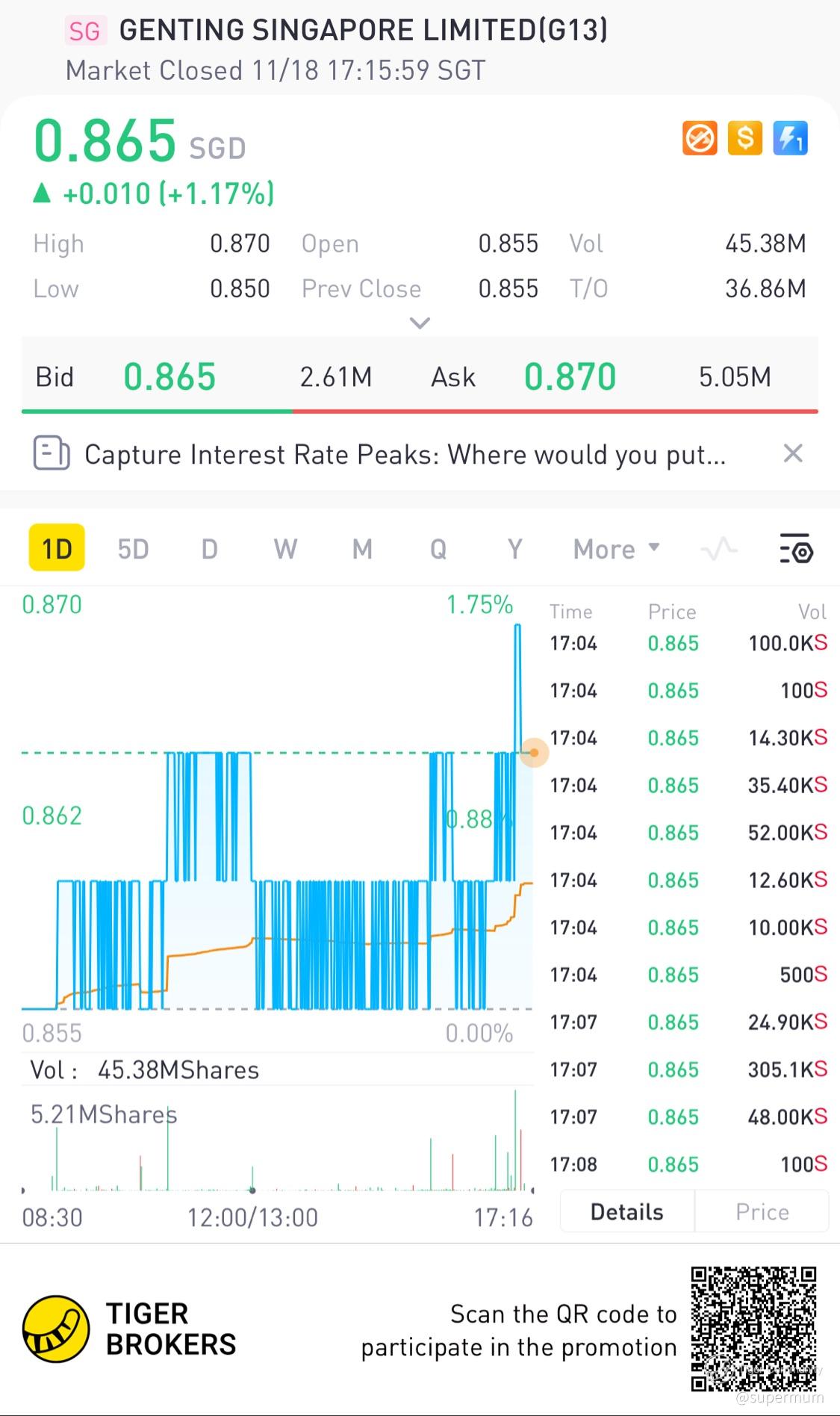Viewport: 840px width, 1416px height.
Task: Switch to the weekly W chart
Action: pyautogui.click(x=285, y=550)
